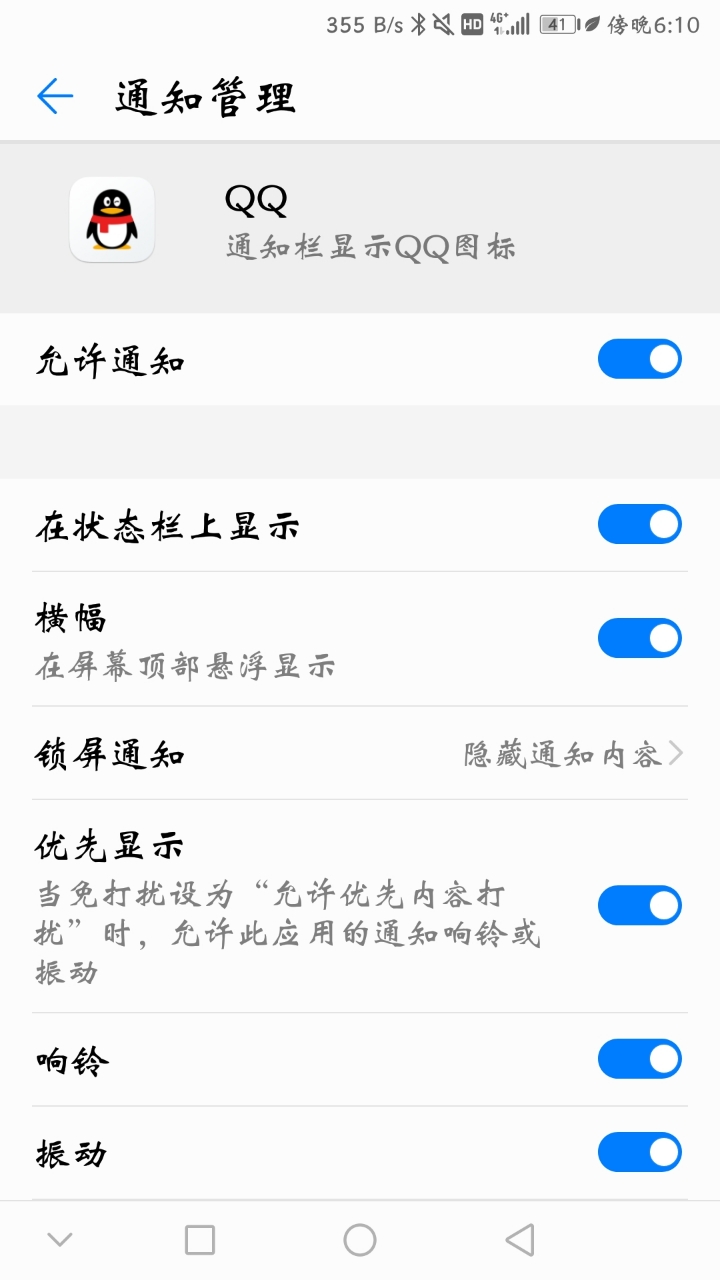Tap the power saving leaf icon
Image resolution: width=720 pixels, height=1280 pixels.
tap(590, 22)
